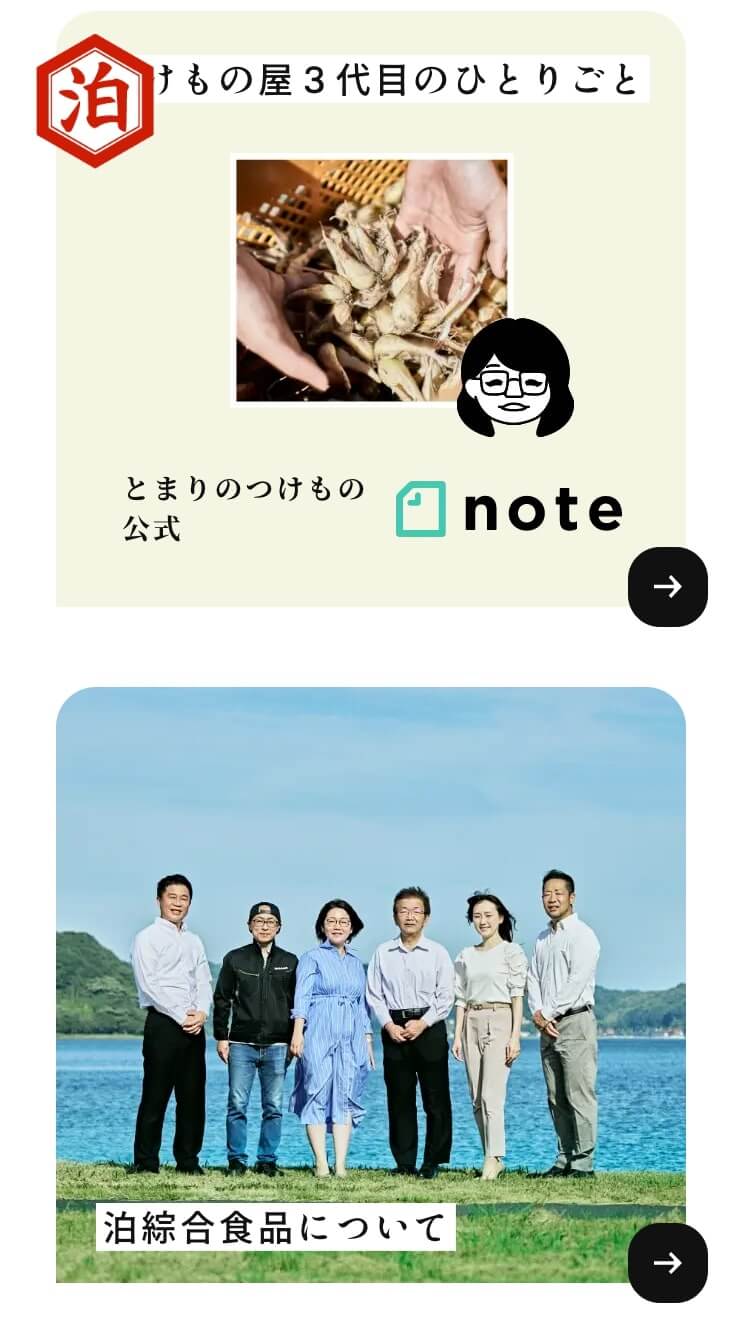744x1330 pixels.
Task: Open the 泊綜合食品について photo card
Action: coord(371,984)
